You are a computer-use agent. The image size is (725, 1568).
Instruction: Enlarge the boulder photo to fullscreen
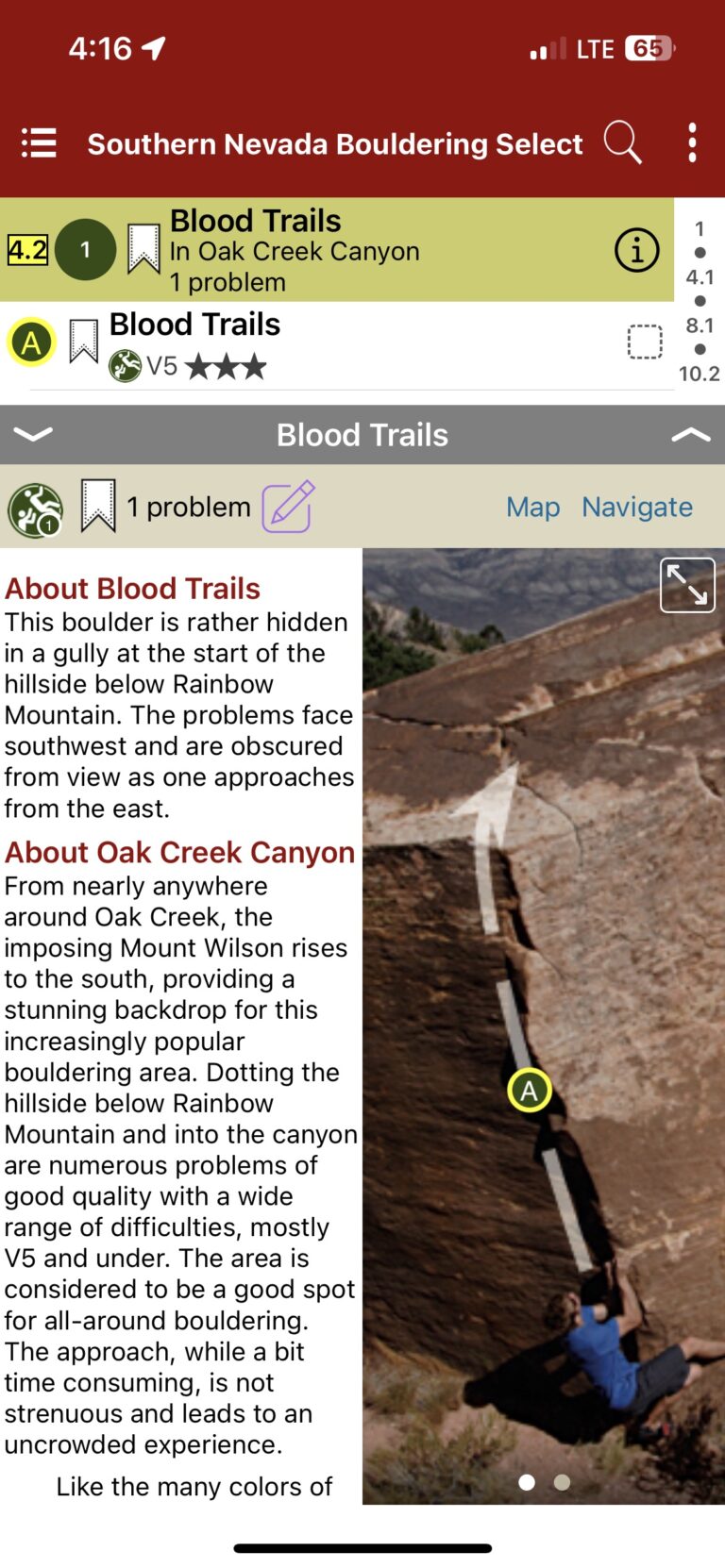click(687, 585)
